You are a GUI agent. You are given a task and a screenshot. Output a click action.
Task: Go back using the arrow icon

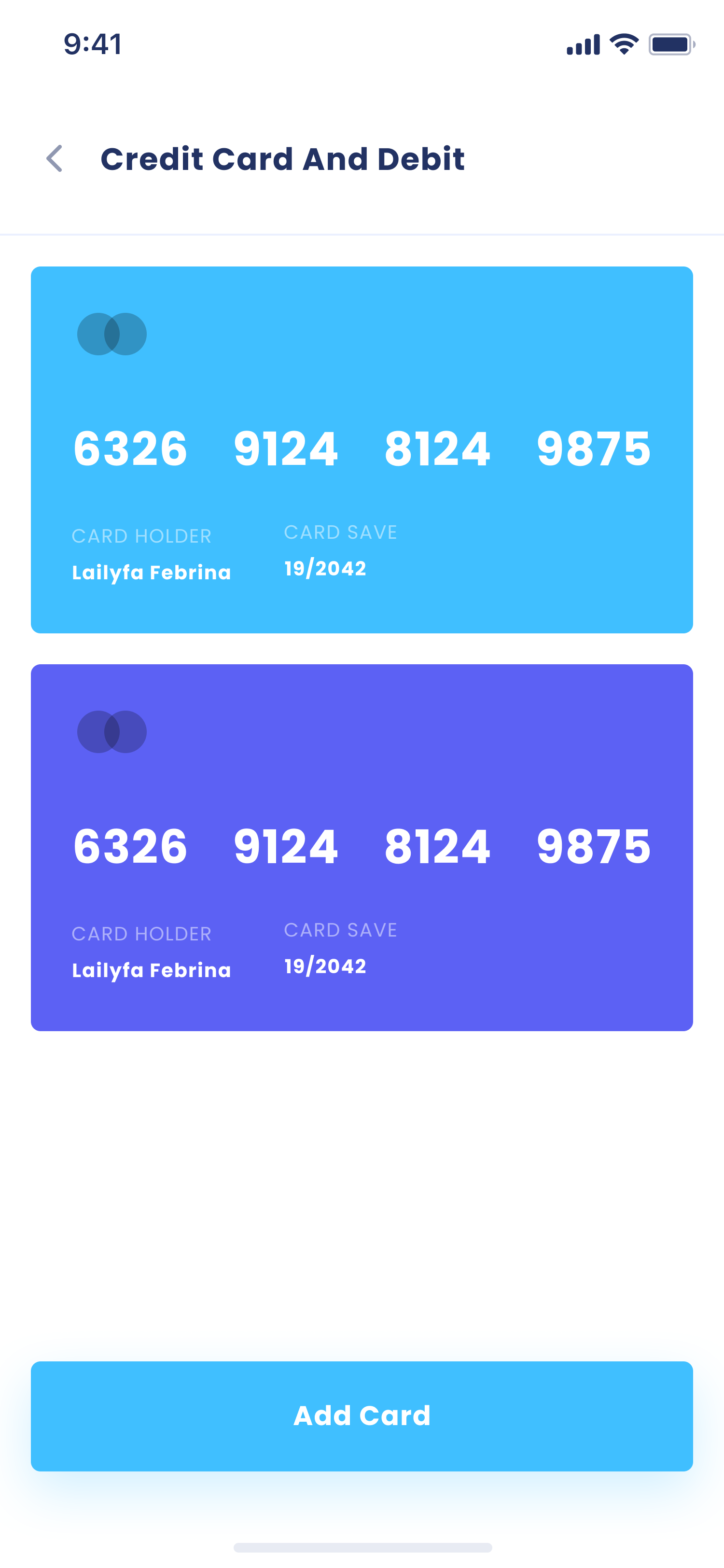click(x=55, y=159)
